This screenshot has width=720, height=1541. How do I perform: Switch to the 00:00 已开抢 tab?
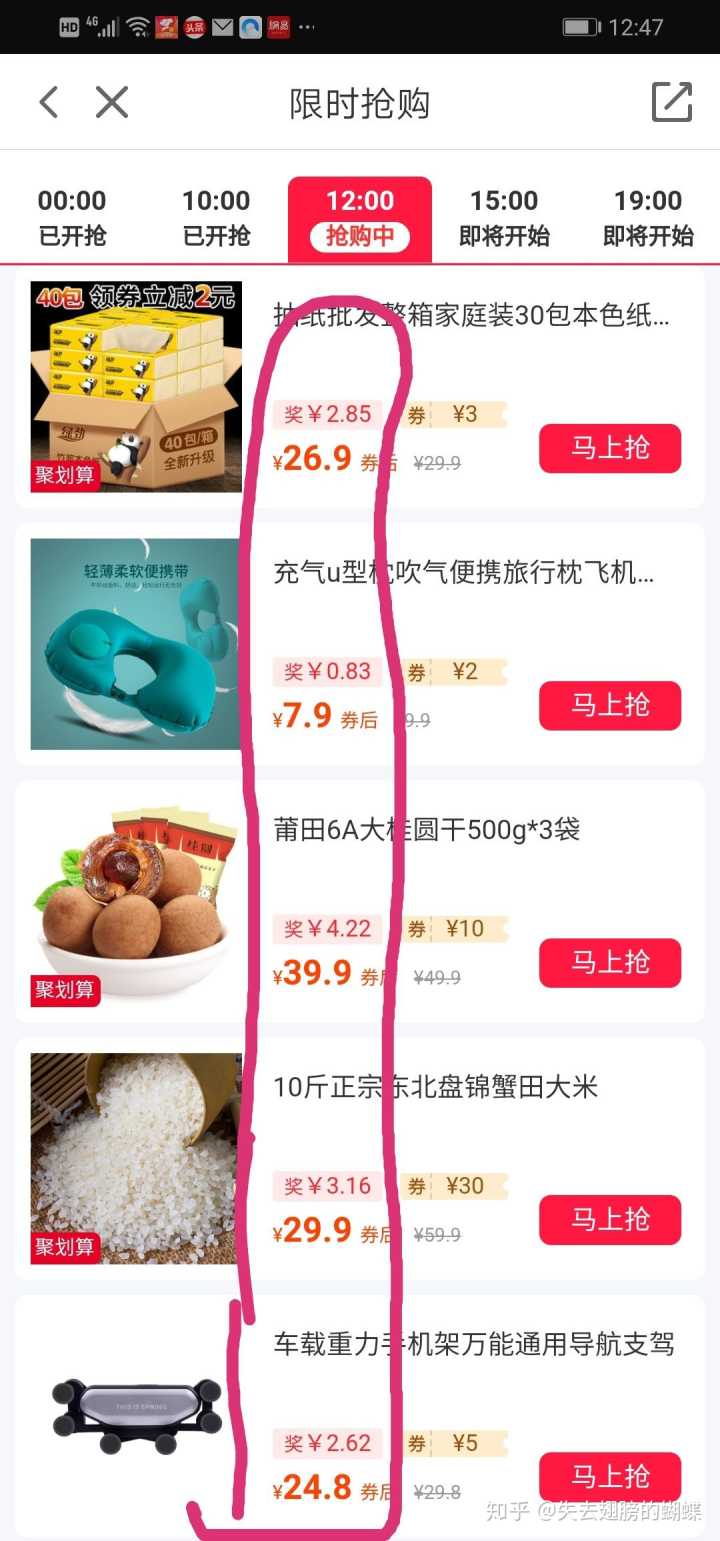[x=72, y=217]
